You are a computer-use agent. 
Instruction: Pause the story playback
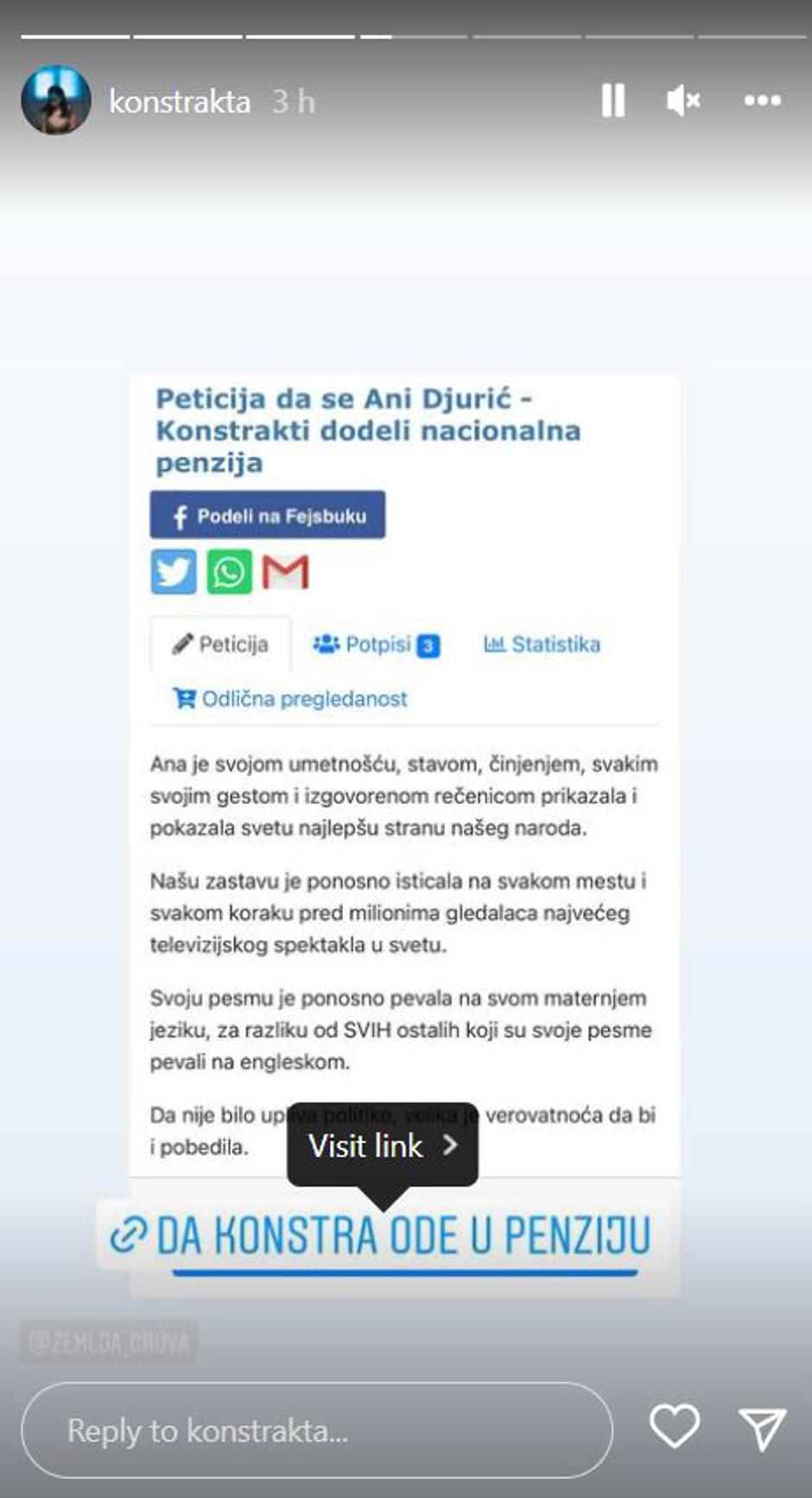point(612,100)
